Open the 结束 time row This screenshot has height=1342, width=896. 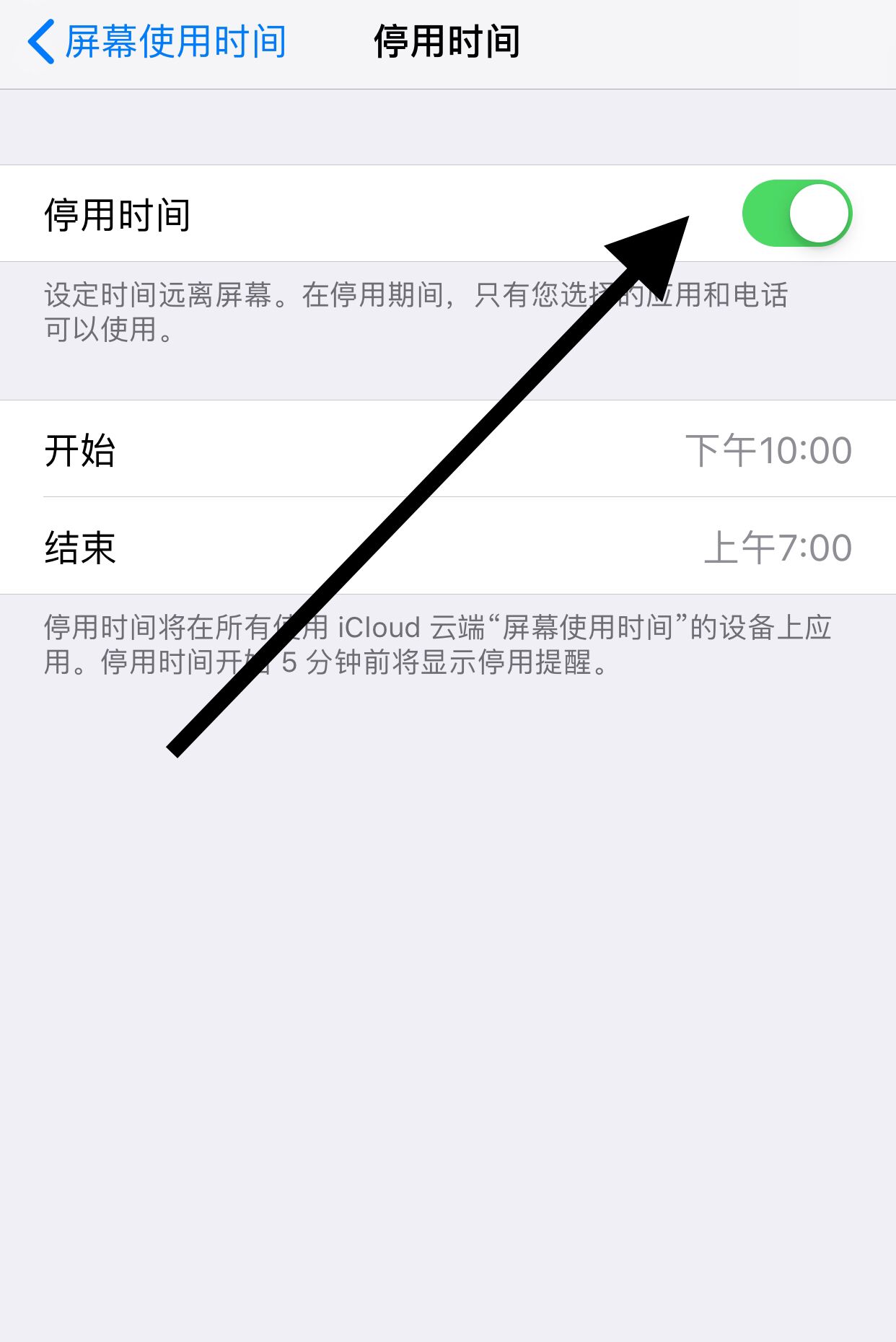[x=447, y=547]
